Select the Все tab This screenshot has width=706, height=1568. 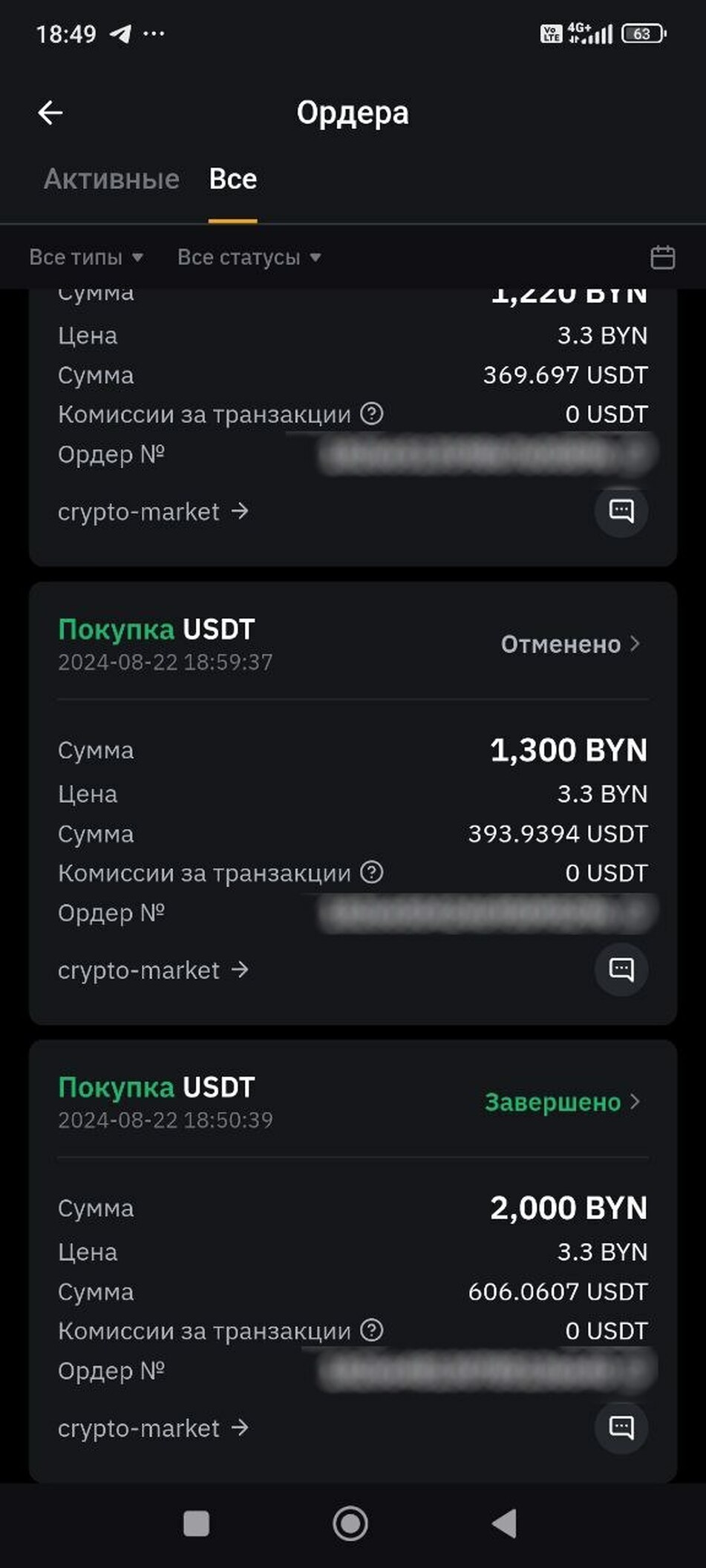click(232, 179)
